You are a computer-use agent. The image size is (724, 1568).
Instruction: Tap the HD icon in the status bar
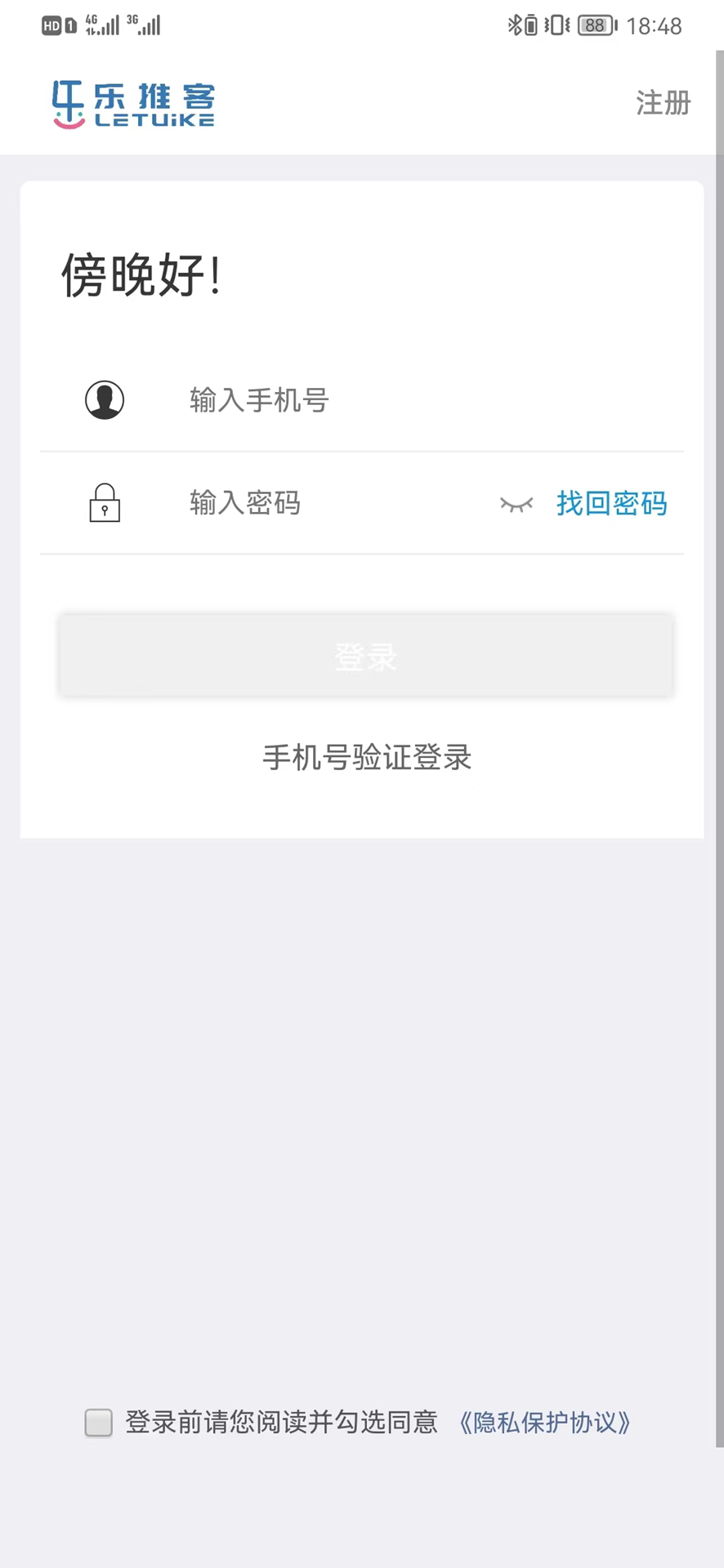click(x=51, y=25)
